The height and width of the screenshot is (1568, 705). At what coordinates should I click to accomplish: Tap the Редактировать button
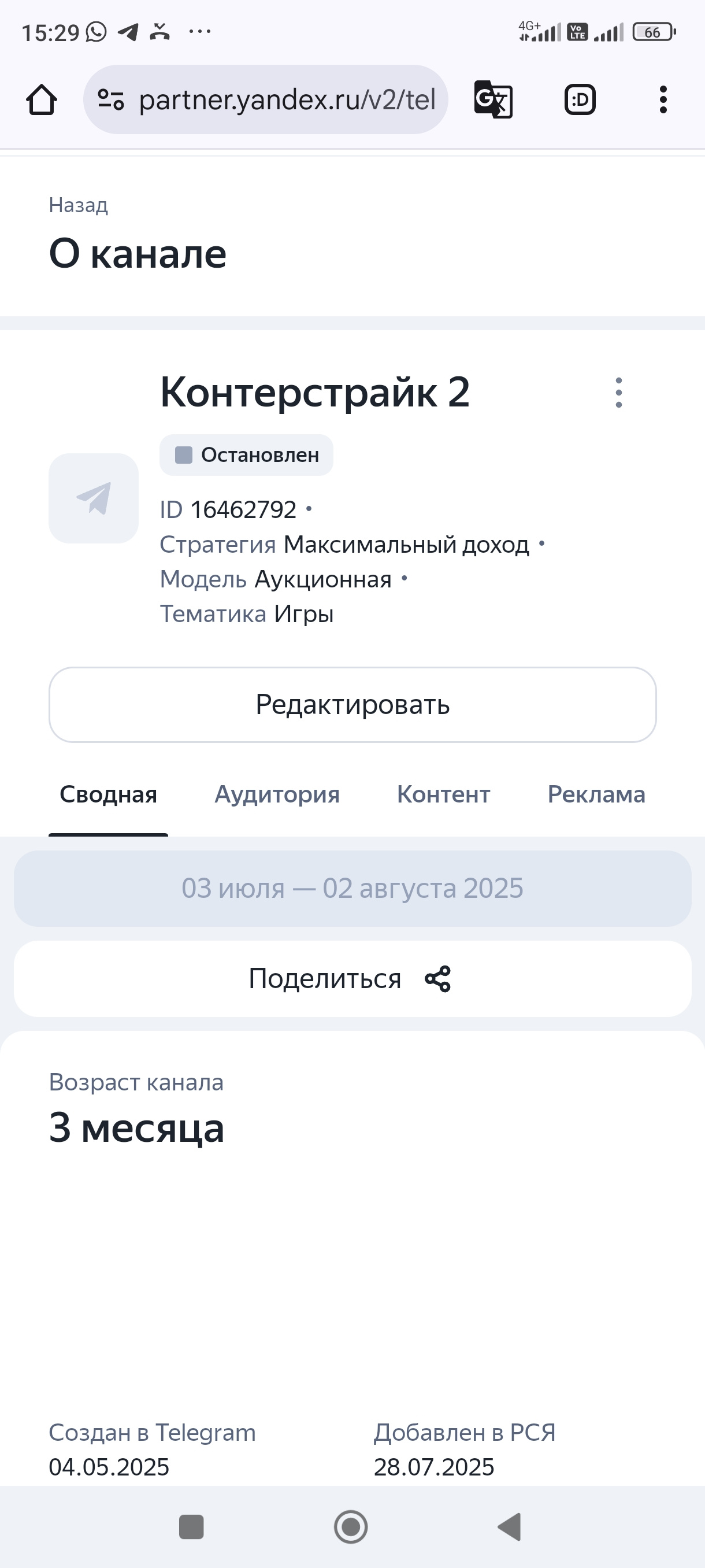352,705
